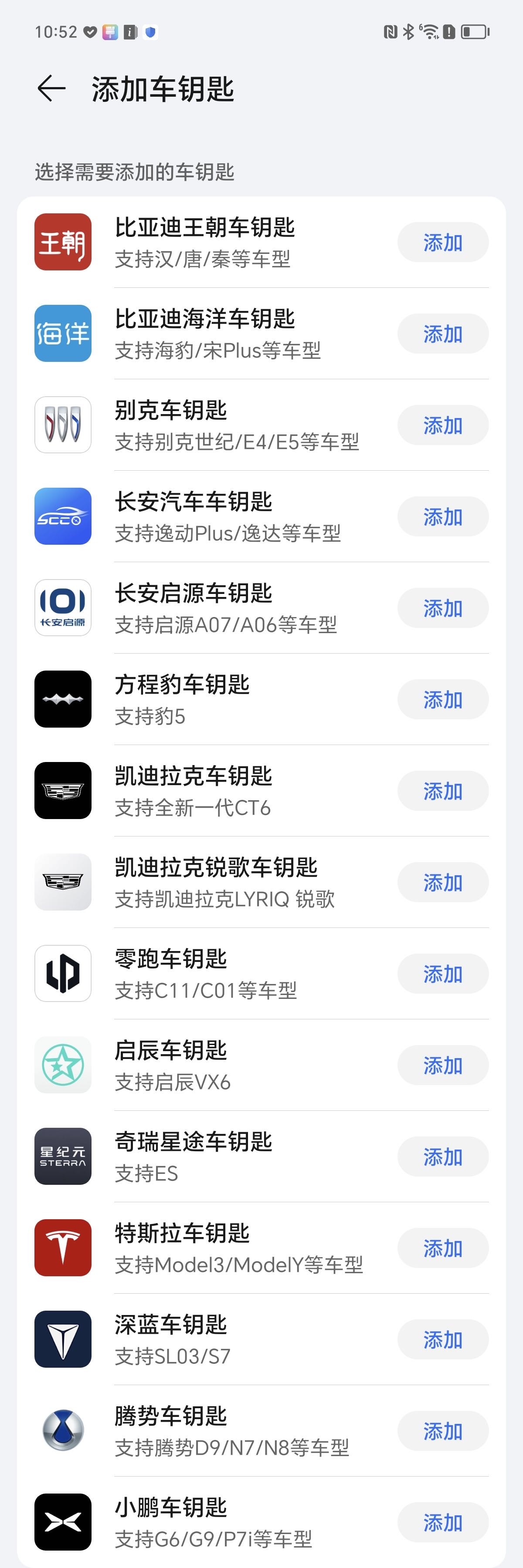
Task: Tap 添加 beside 凯迪拉克车钥匙 (CT6)
Action: (442, 791)
